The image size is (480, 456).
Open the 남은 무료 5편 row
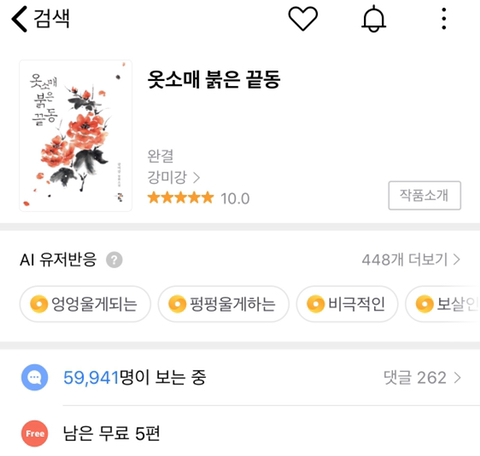[x=240, y=433]
